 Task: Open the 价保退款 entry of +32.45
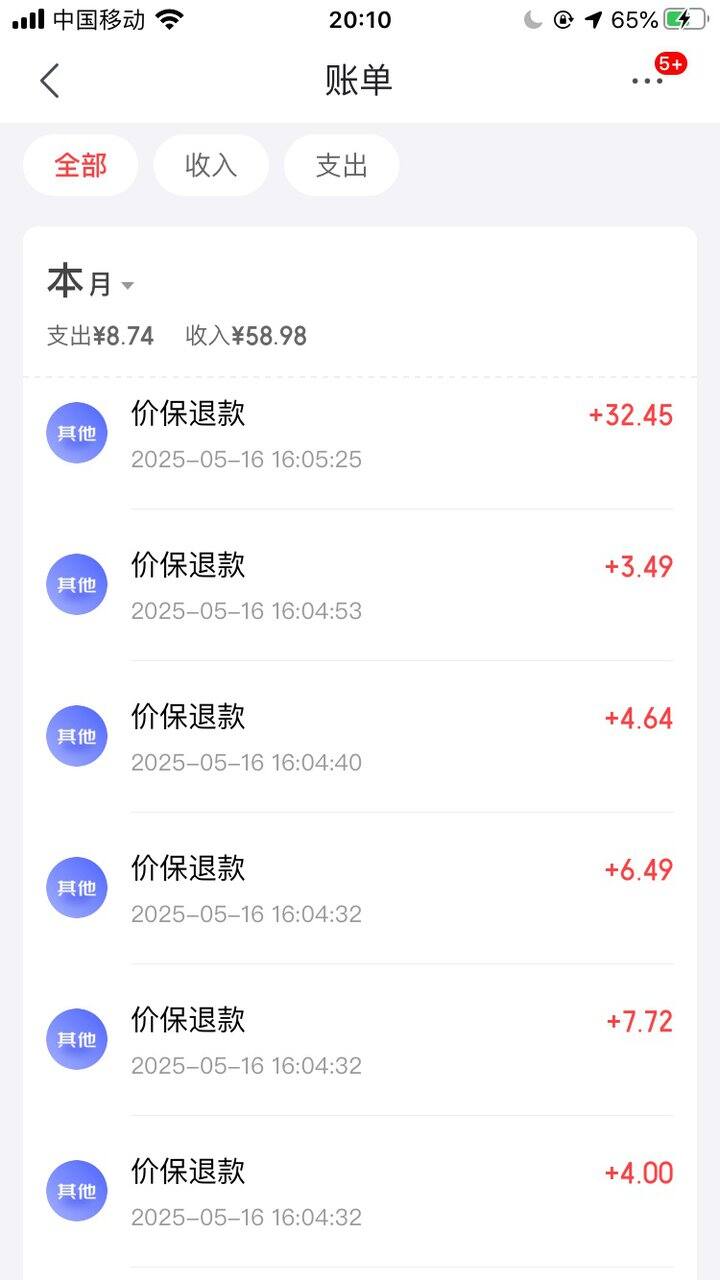pos(360,434)
